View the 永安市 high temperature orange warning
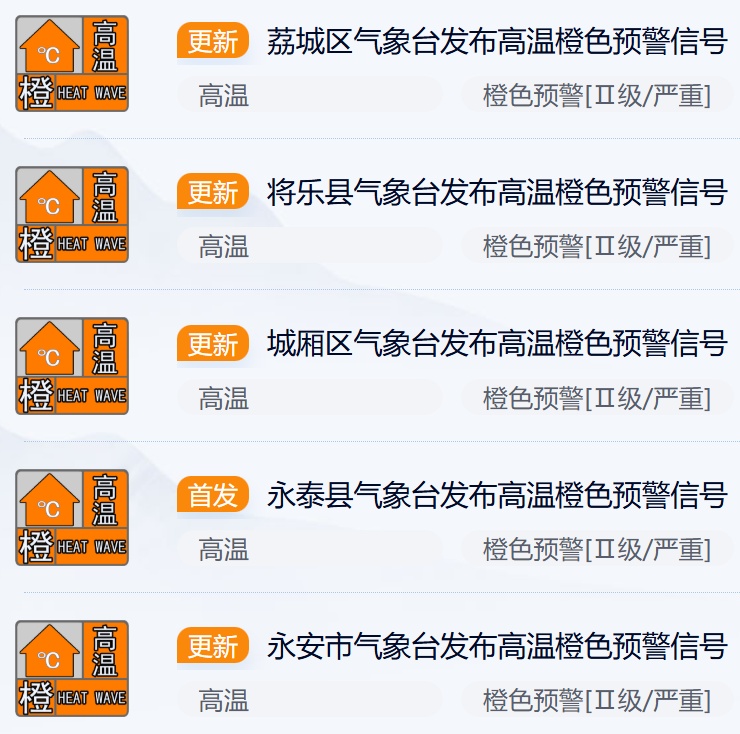740x734 pixels. click(x=496, y=646)
